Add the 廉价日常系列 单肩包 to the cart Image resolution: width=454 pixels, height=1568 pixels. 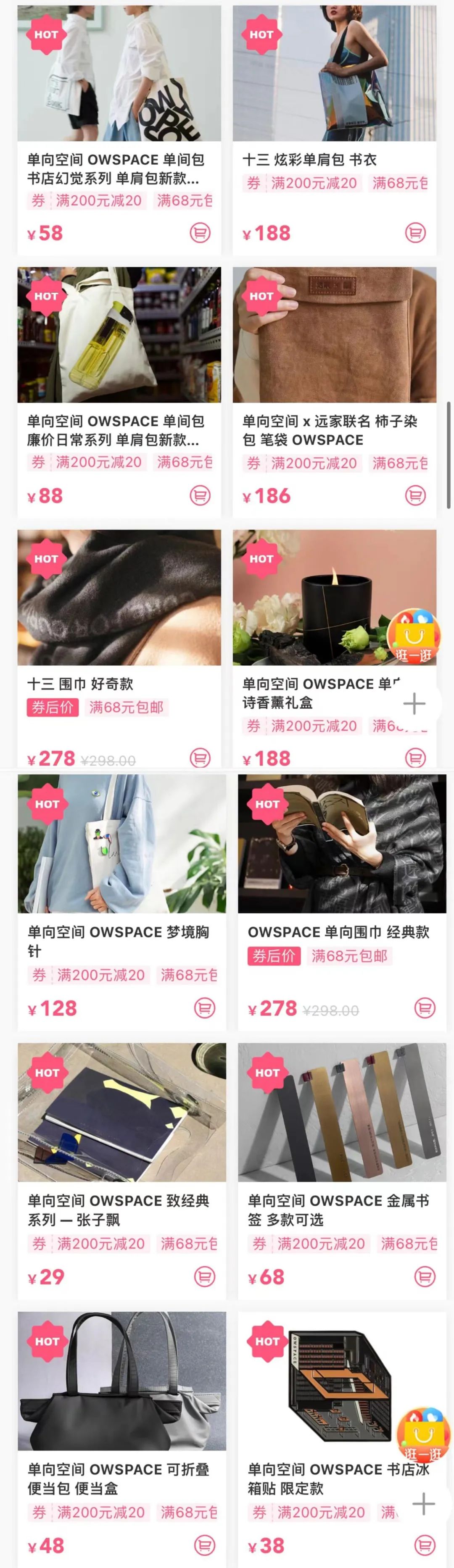tap(200, 495)
